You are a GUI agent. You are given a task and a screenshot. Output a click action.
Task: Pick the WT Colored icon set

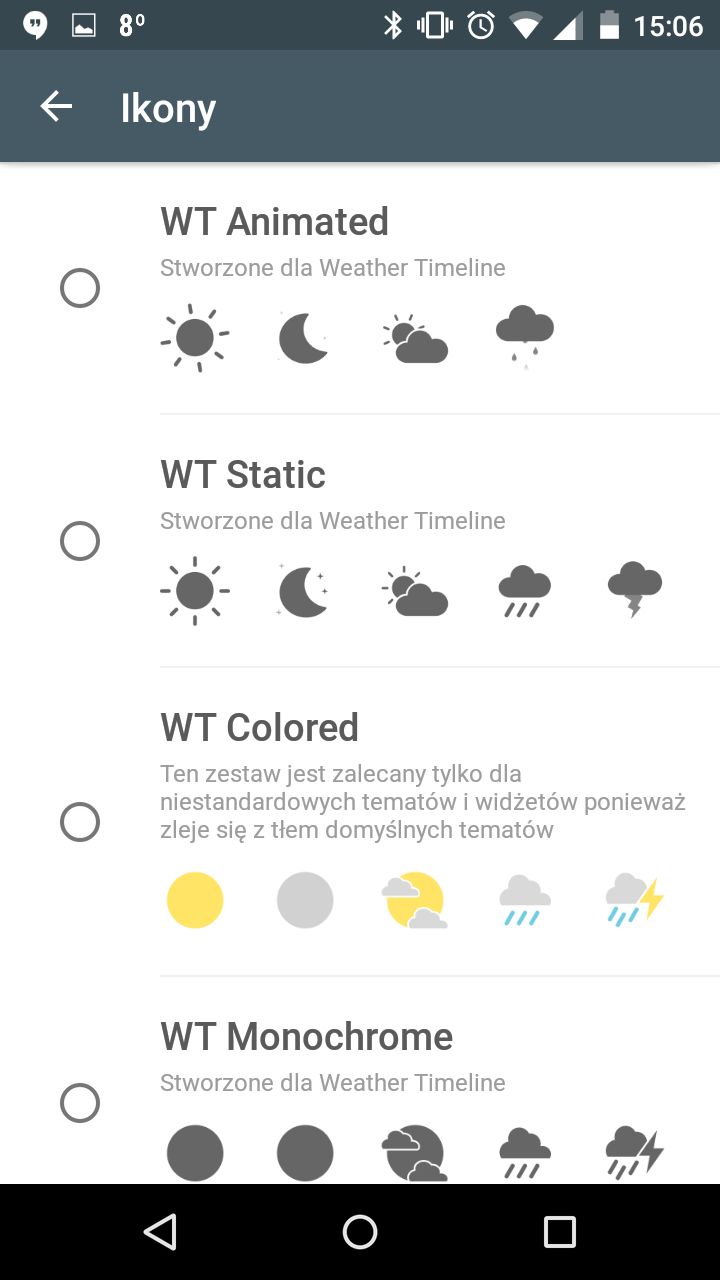[80, 822]
